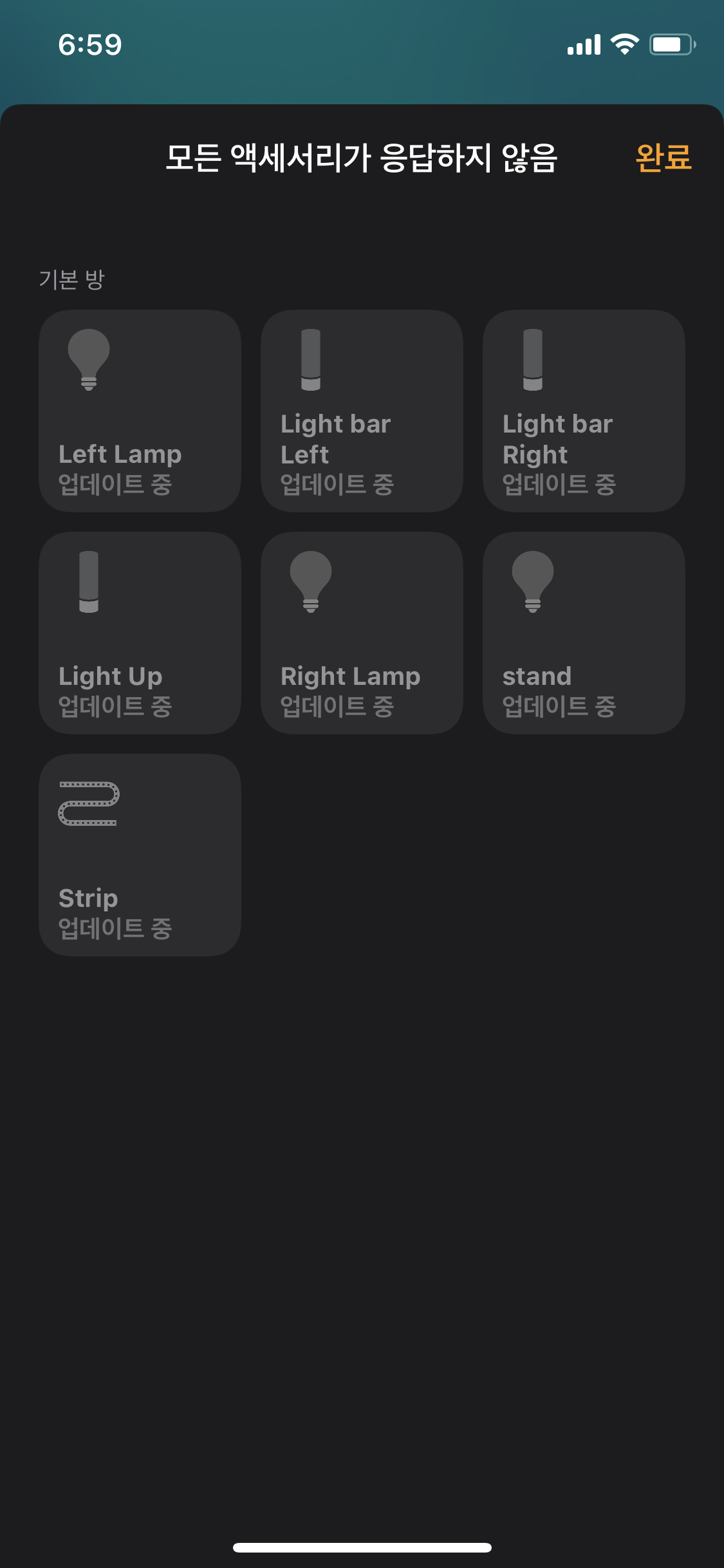The height and width of the screenshot is (1568, 724).
Task: Select the Light bar Left tile
Action: [362, 411]
